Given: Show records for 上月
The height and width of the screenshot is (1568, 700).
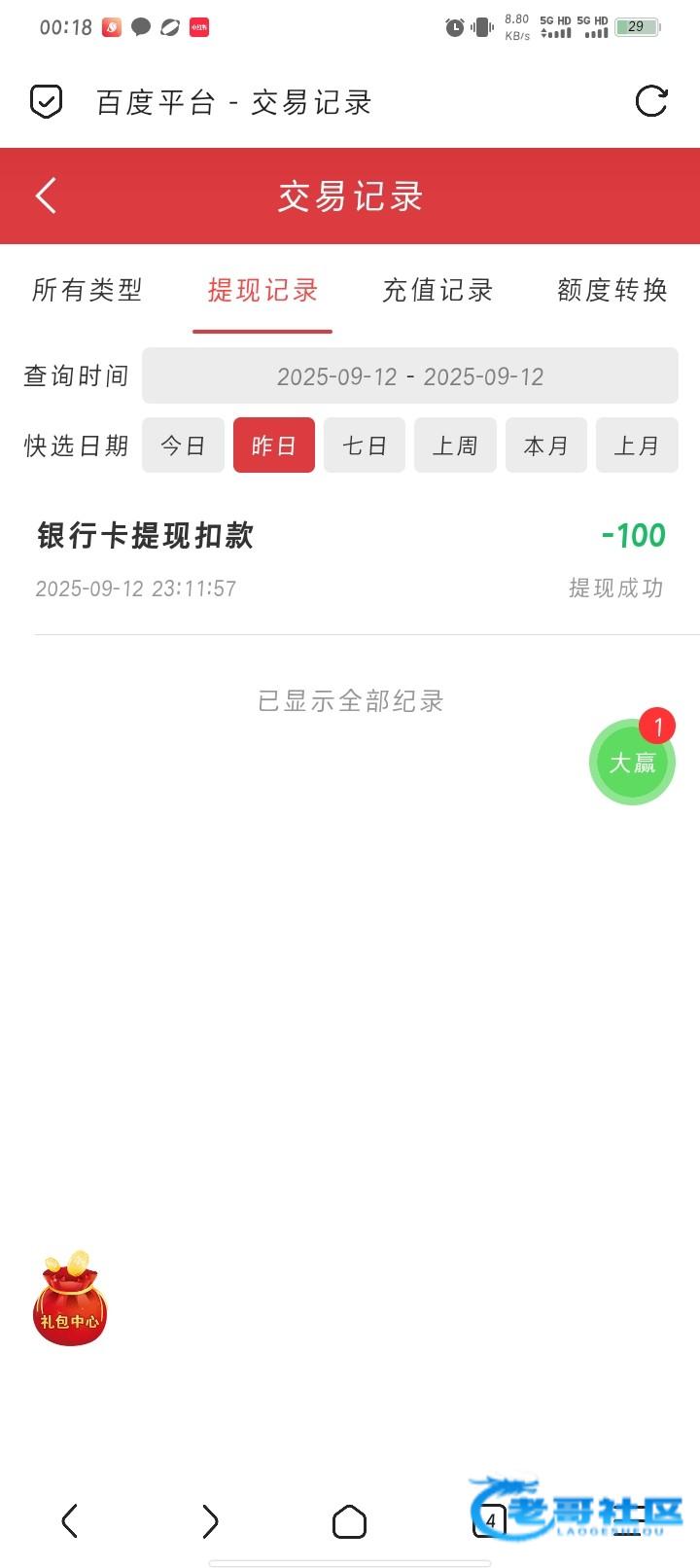Looking at the screenshot, I should coord(637,445).
